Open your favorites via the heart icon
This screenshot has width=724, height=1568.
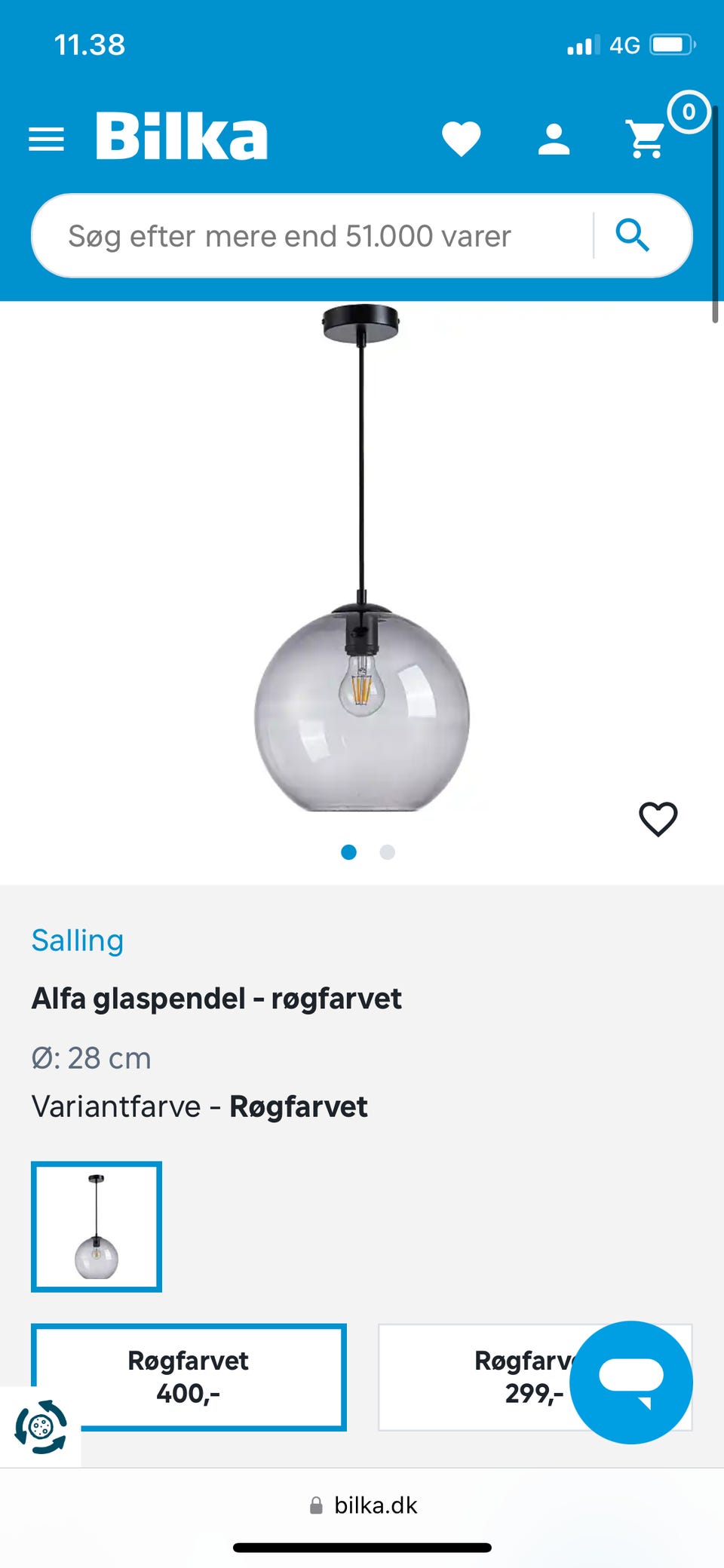[462, 137]
